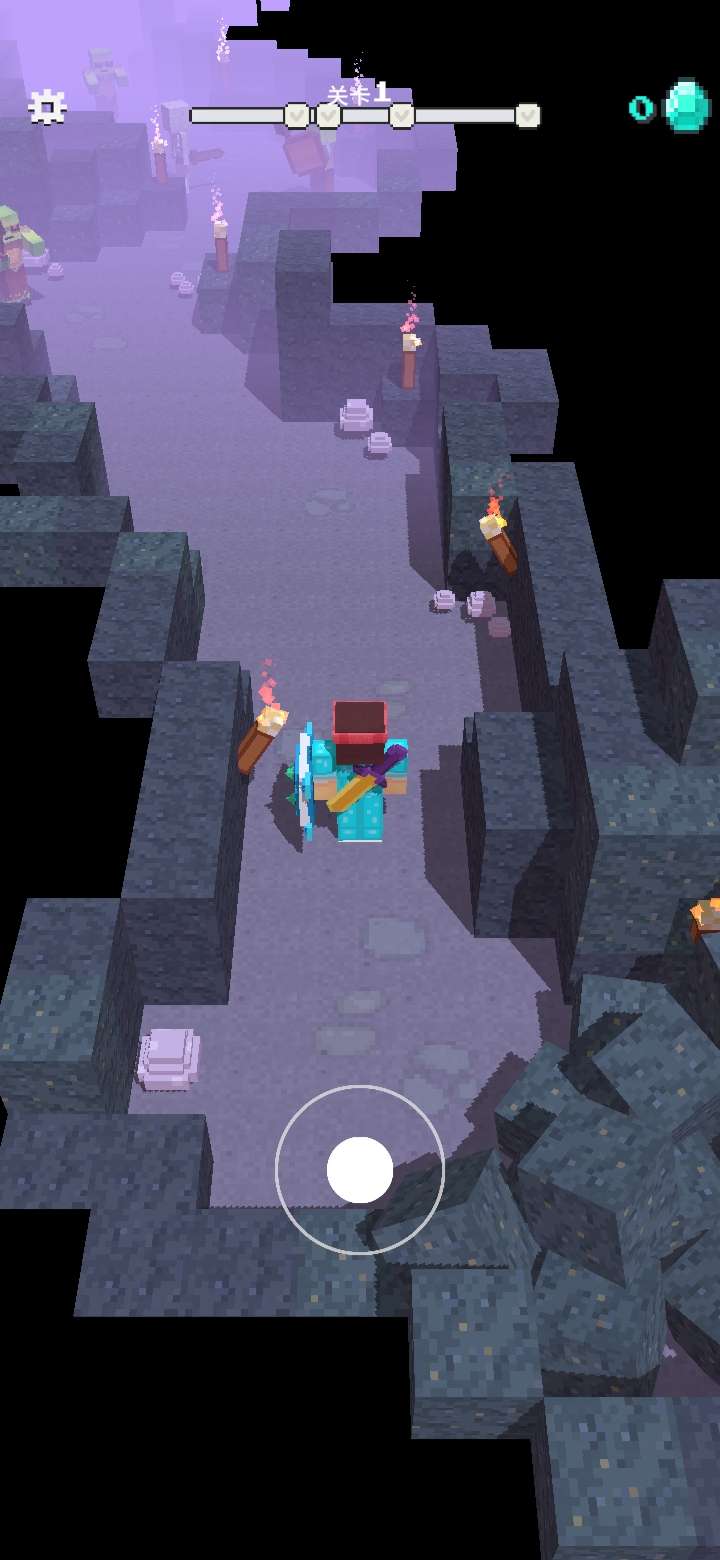This screenshot has height=1560, width=720.
Task: Open the settings gear icon
Action: (47, 107)
